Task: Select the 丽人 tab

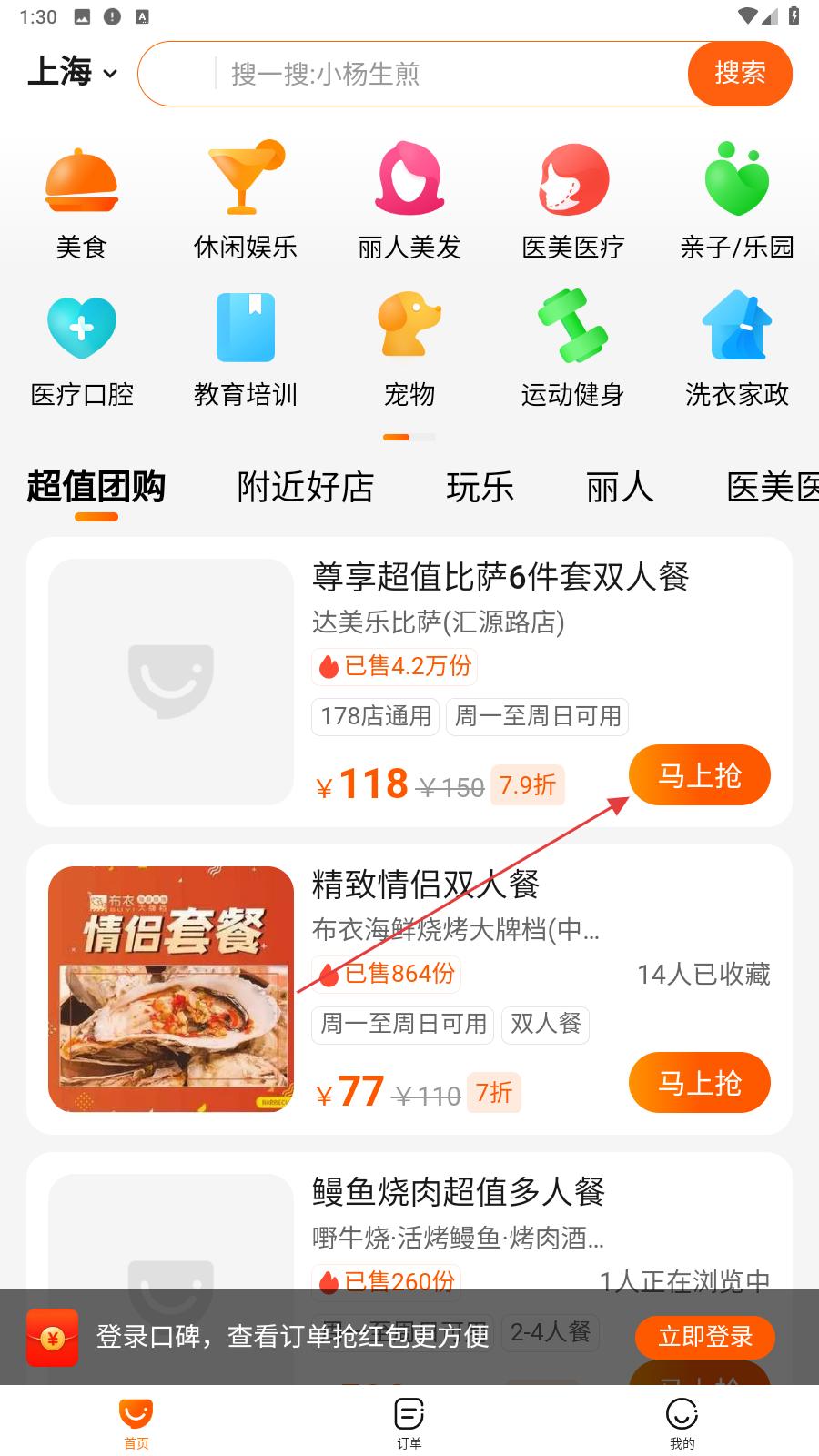Action: click(x=620, y=487)
